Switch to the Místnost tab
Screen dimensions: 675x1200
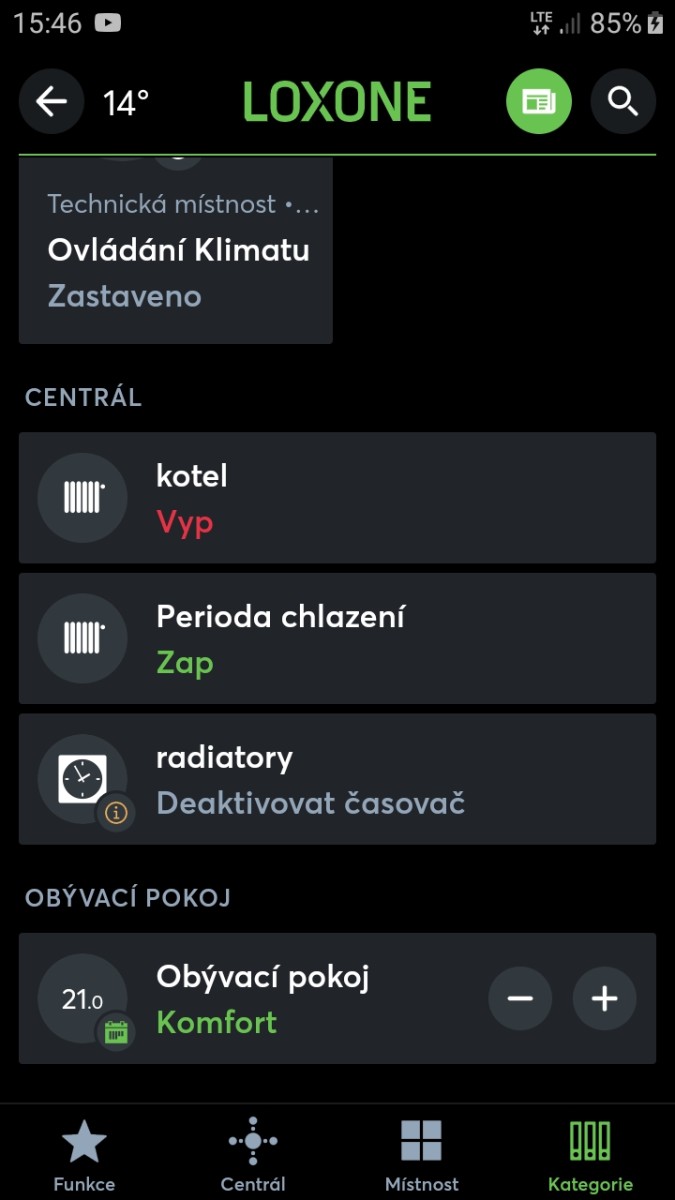coord(422,1154)
